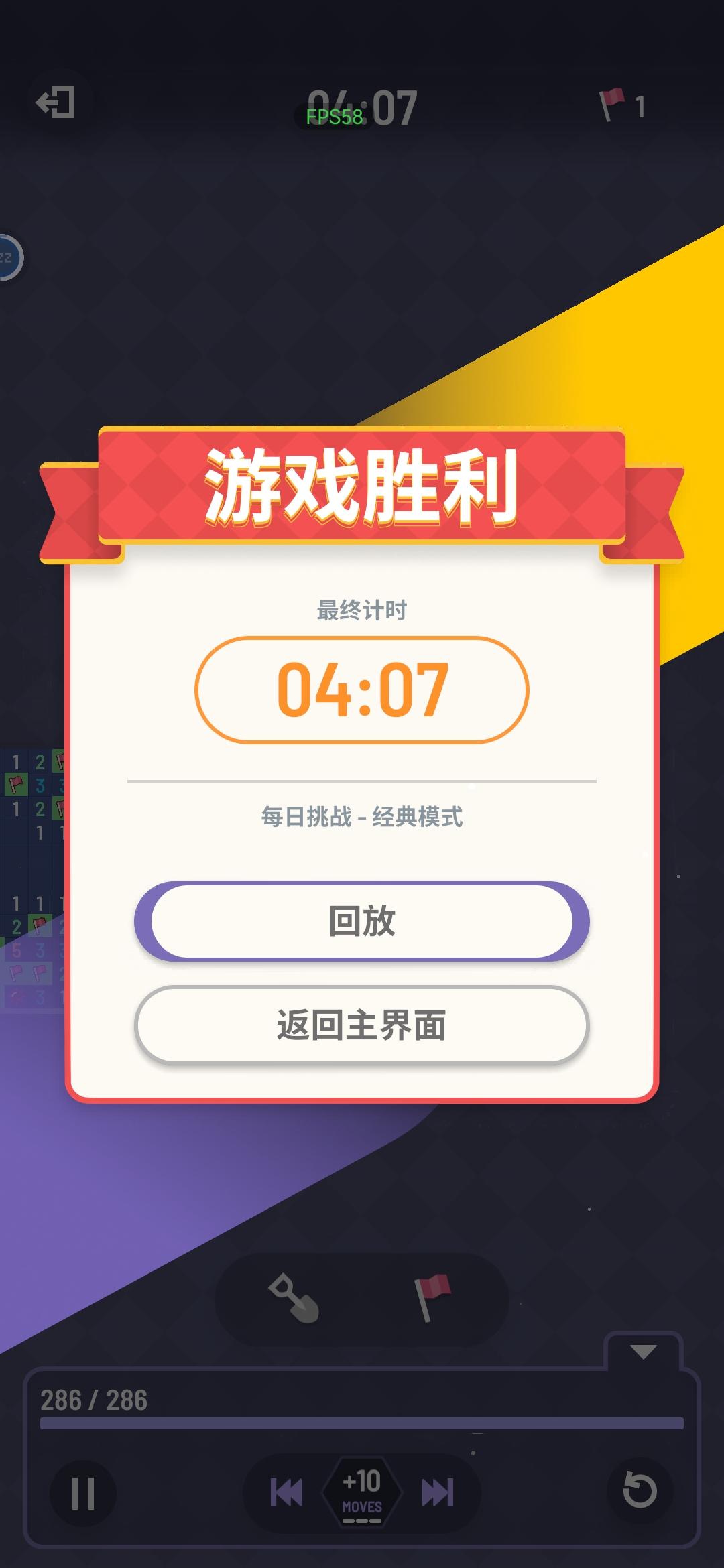Image resolution: width=724 pixels, height=1568 pixels.
Task: Select 每日挑战 - 经典模式 label
Action: pyautogui.click(x=361, y=818)
